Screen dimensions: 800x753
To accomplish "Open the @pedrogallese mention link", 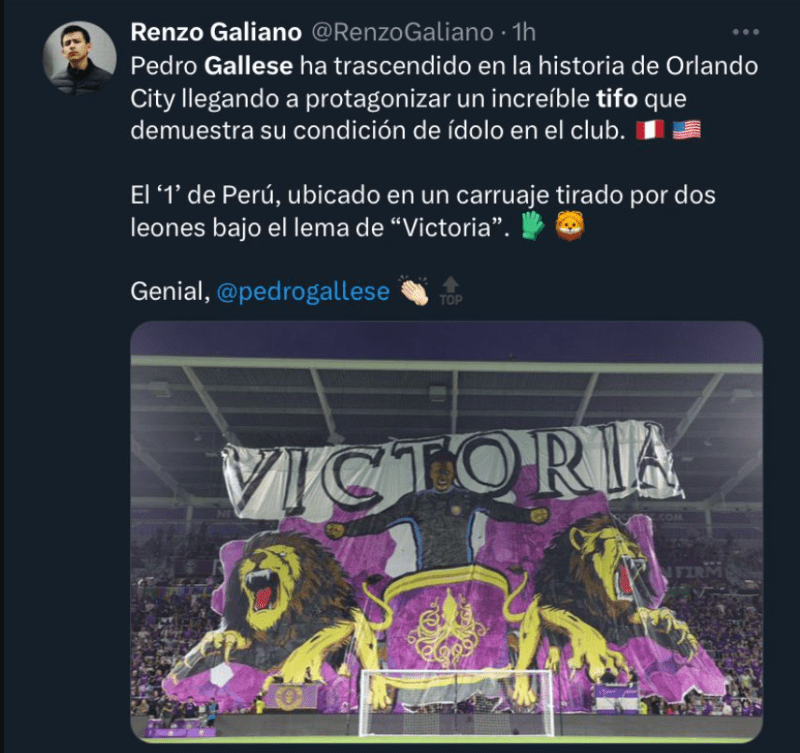I will coord(303,293).
